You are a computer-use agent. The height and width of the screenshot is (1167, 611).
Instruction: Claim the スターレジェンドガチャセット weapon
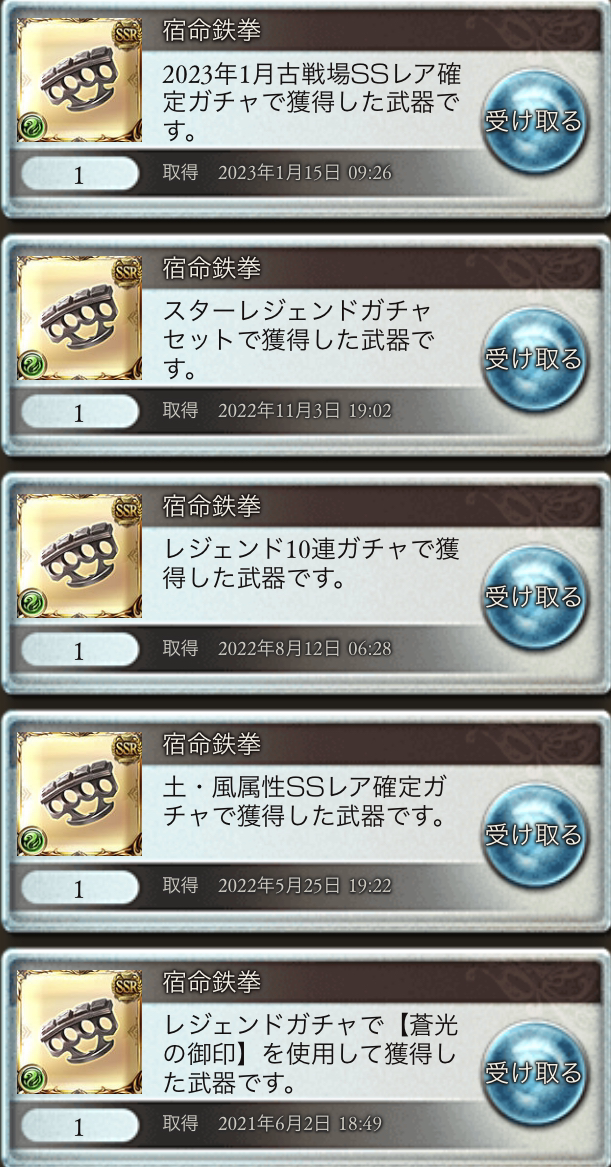pyautogui.click(x=533, y=360)
